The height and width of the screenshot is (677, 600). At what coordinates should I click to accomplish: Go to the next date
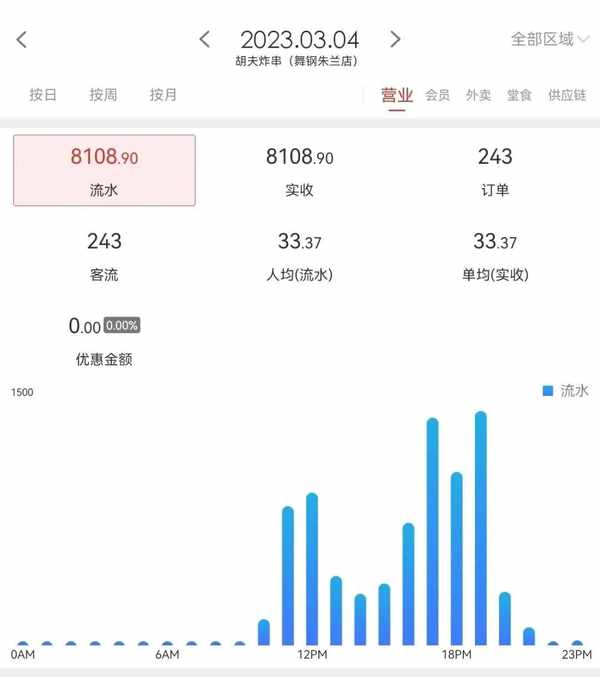point(395,40)
